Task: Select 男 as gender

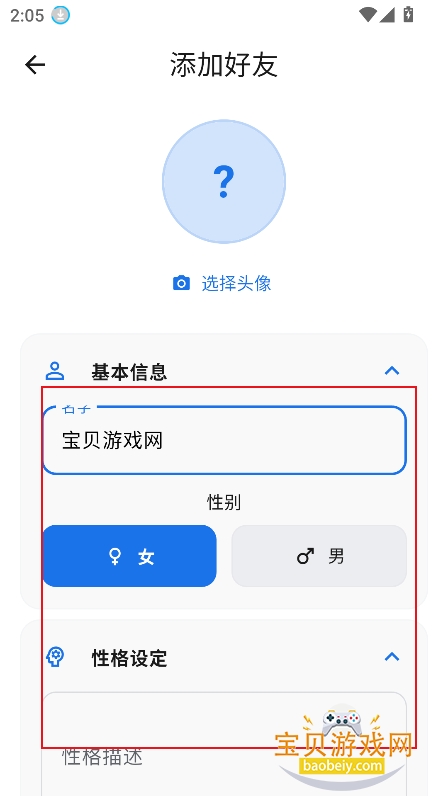Action: [x=319, y=556]
